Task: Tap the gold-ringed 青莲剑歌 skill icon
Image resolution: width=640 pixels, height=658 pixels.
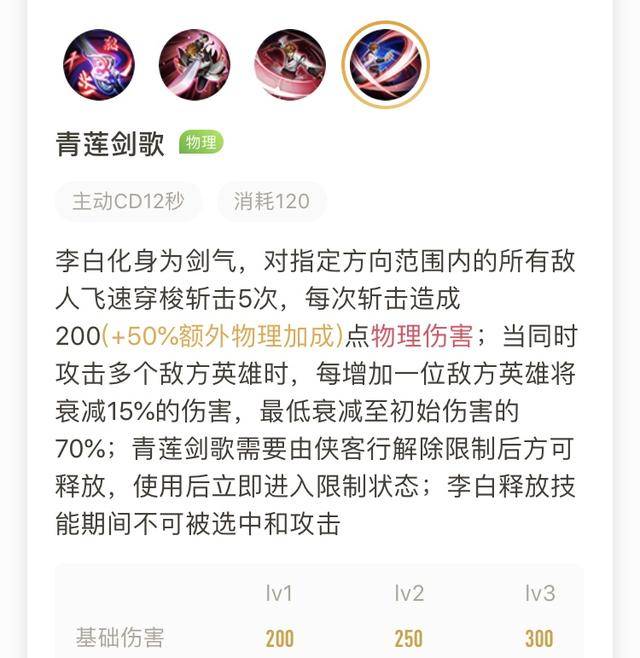Action: 385,65
